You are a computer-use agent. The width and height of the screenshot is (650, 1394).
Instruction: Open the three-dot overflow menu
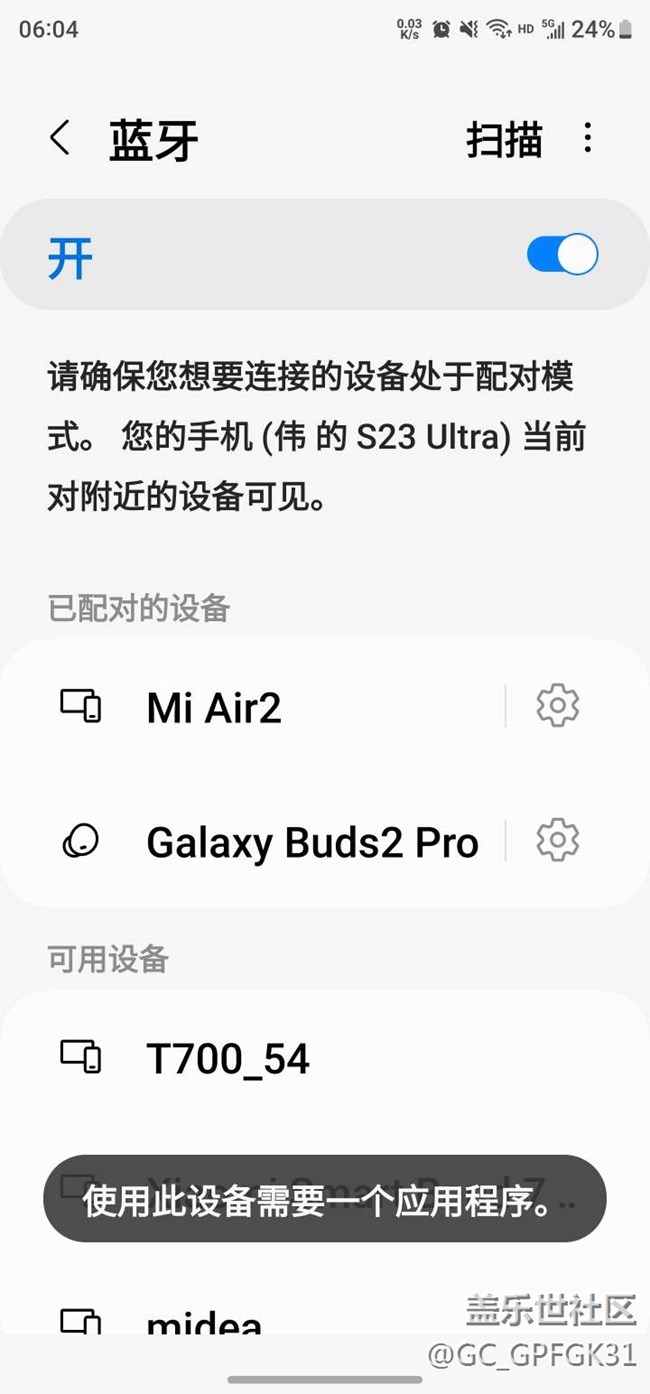[x=588, y=138]
